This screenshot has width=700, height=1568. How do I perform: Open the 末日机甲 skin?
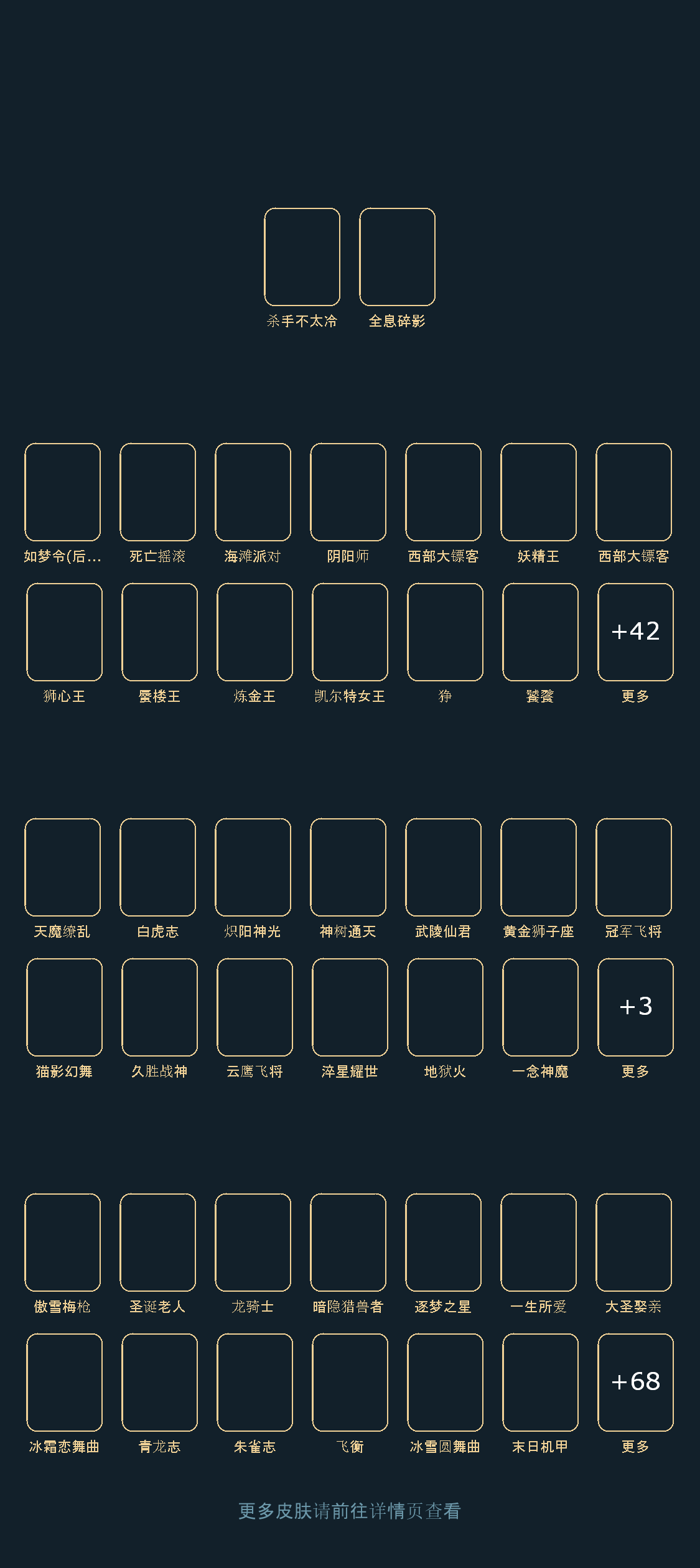point(540,1383)
